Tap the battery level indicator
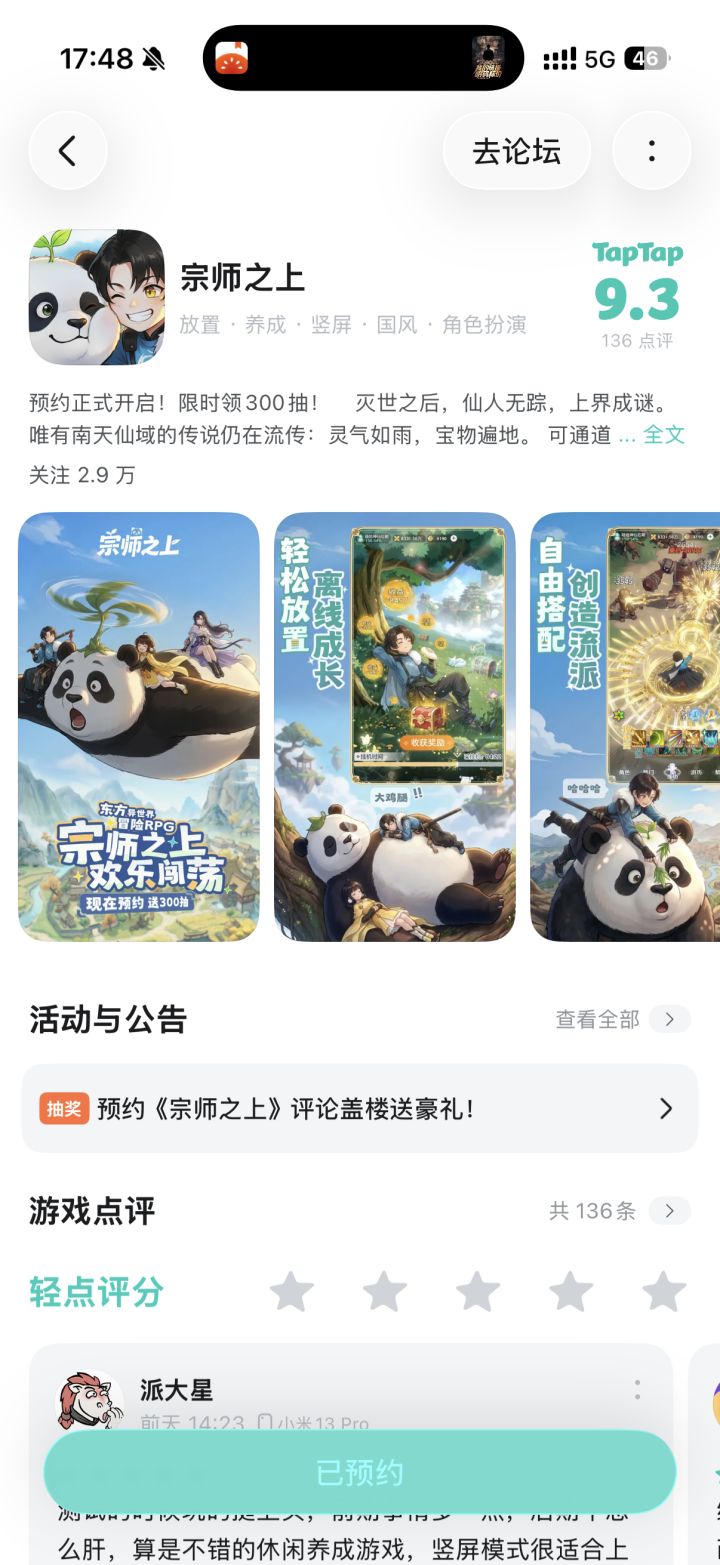The height and width of the screenshot is (1565, 720). [x=646, y=58]
